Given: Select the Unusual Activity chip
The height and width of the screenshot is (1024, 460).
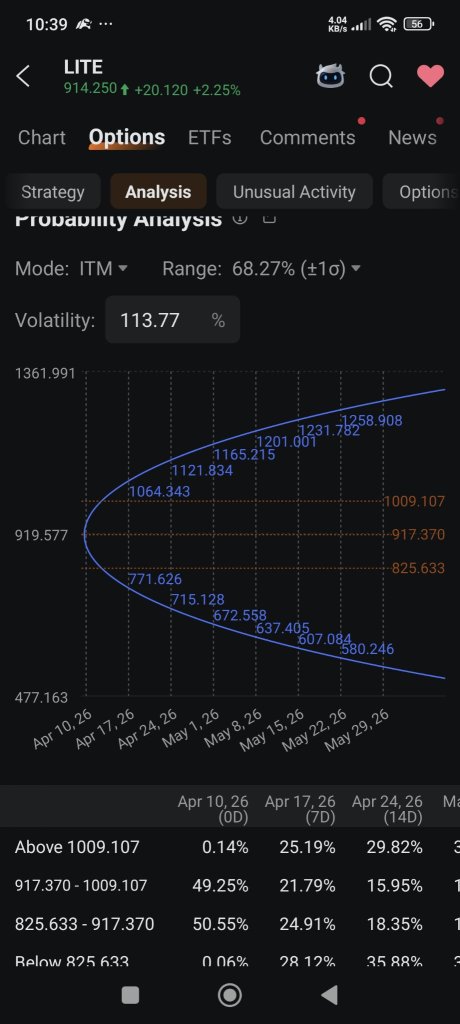Looking at the screenshot, I should tap(294, 191).
